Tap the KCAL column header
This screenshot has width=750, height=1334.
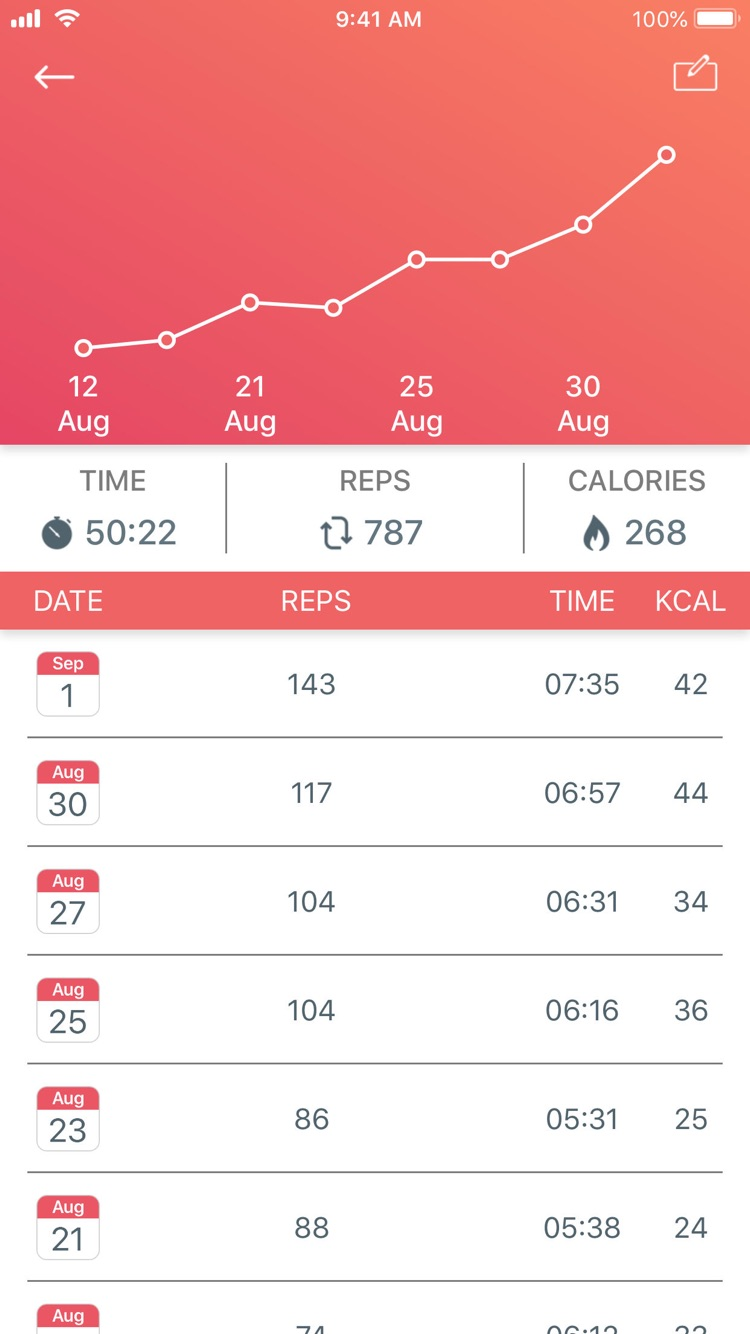pyautogui.click(x=690, y=600)
